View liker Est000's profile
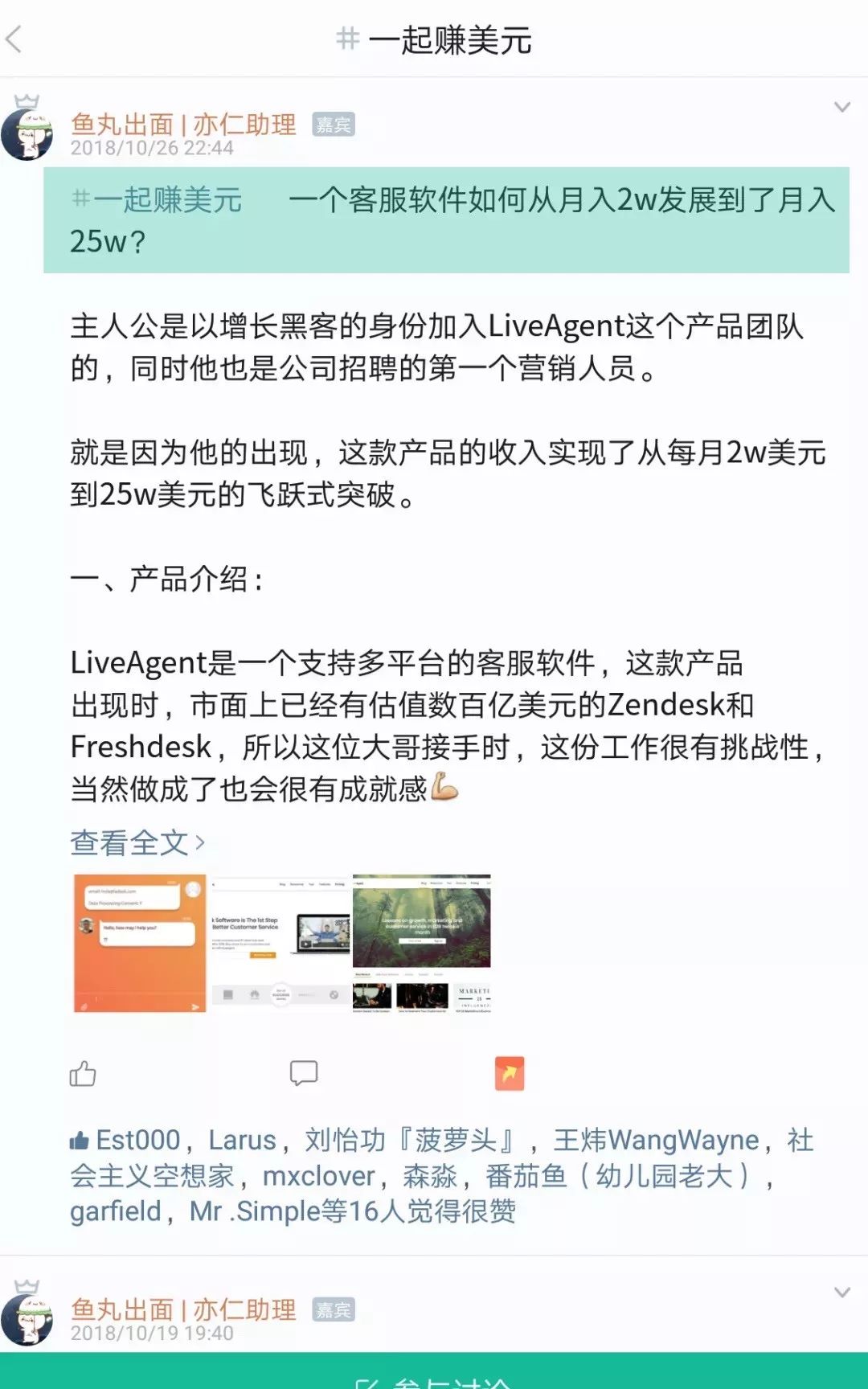Viewport: 868px width, 1389px height. [137, 1140]
